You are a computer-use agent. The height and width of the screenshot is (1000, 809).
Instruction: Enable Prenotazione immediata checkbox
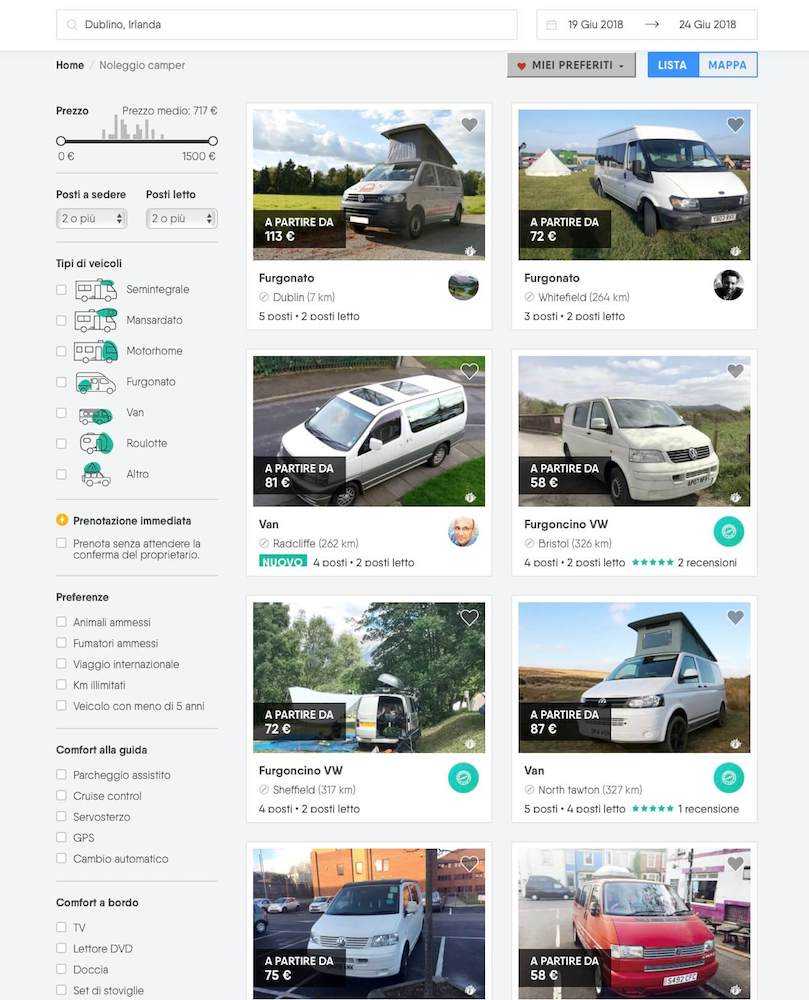62,544
